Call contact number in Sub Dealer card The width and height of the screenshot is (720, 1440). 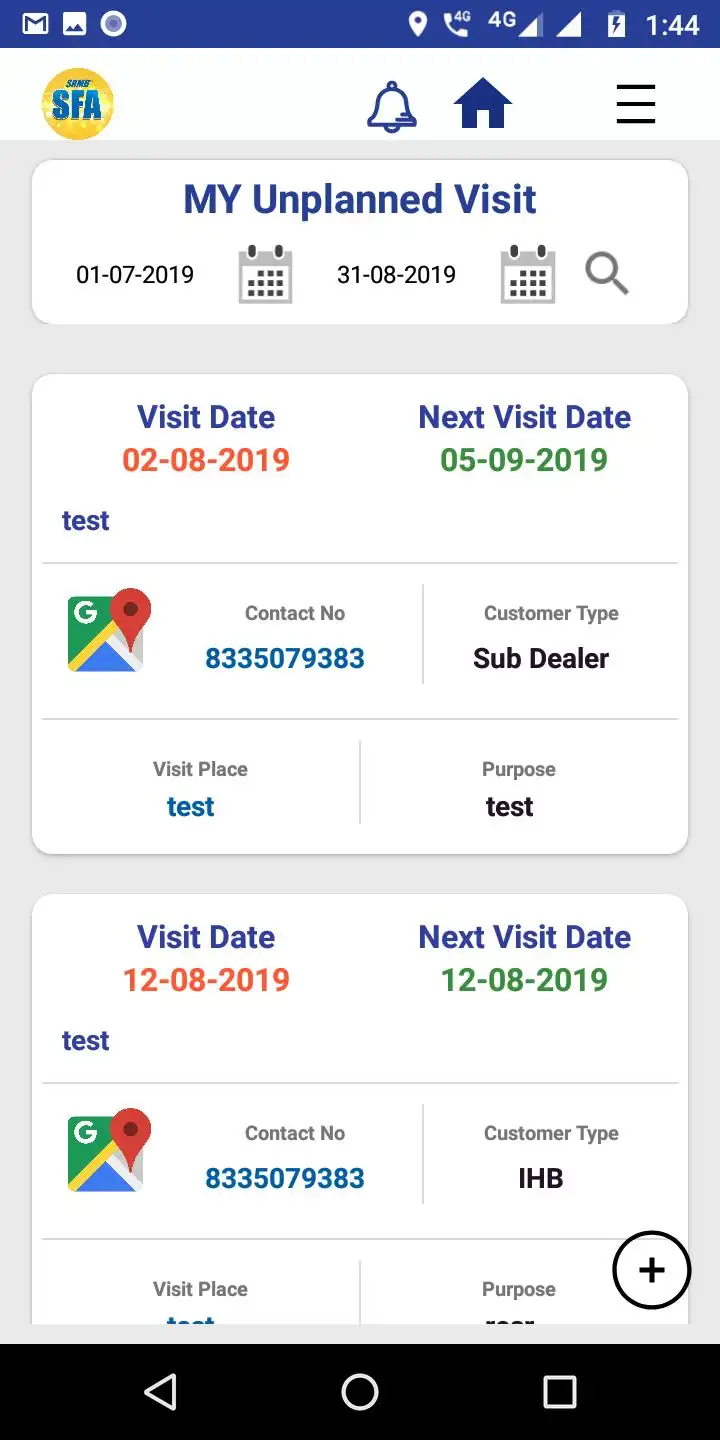(x=285, y=658)
